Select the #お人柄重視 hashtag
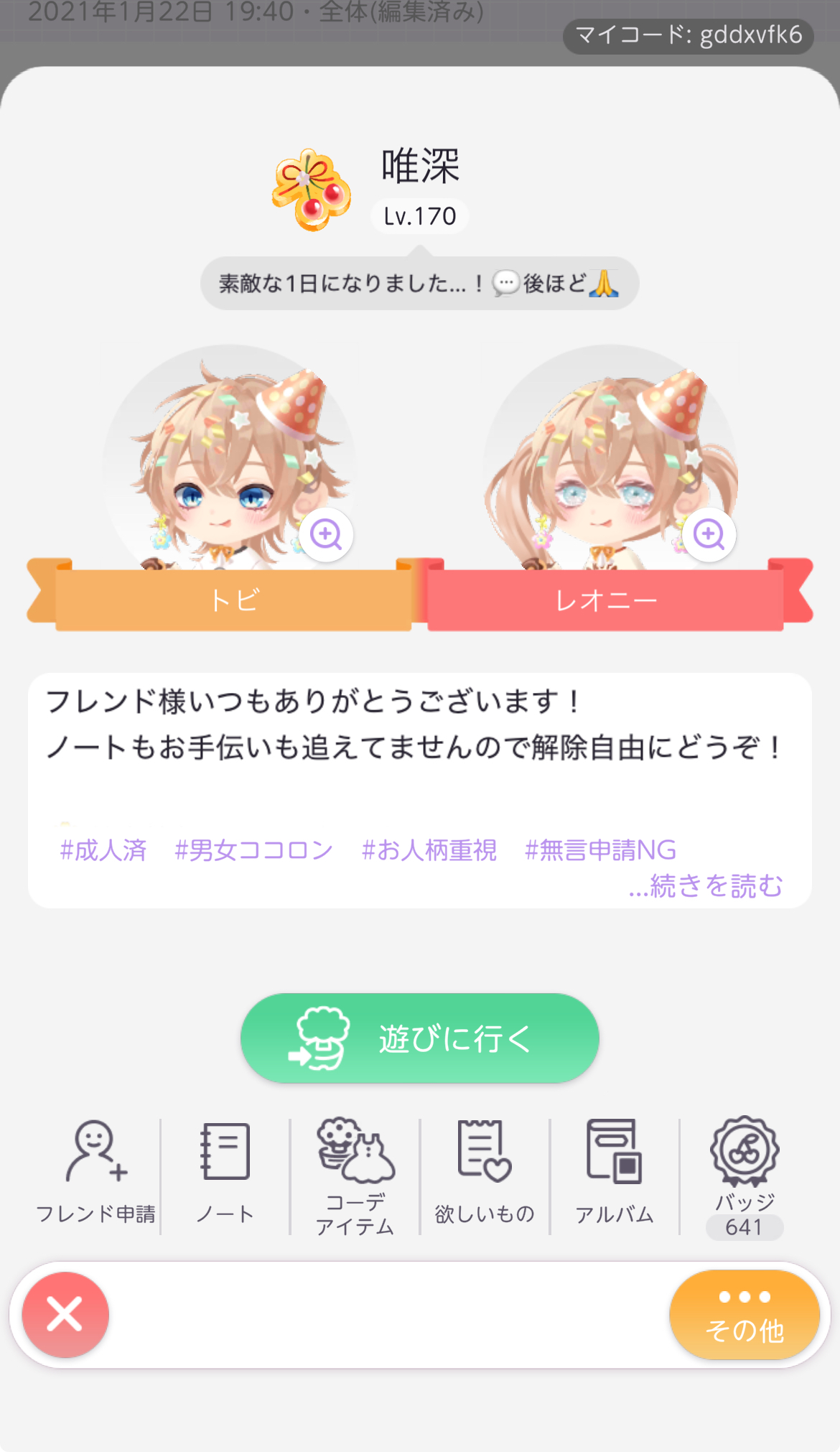This screenshot has width=840, height=1452. [x=429, y=850]
